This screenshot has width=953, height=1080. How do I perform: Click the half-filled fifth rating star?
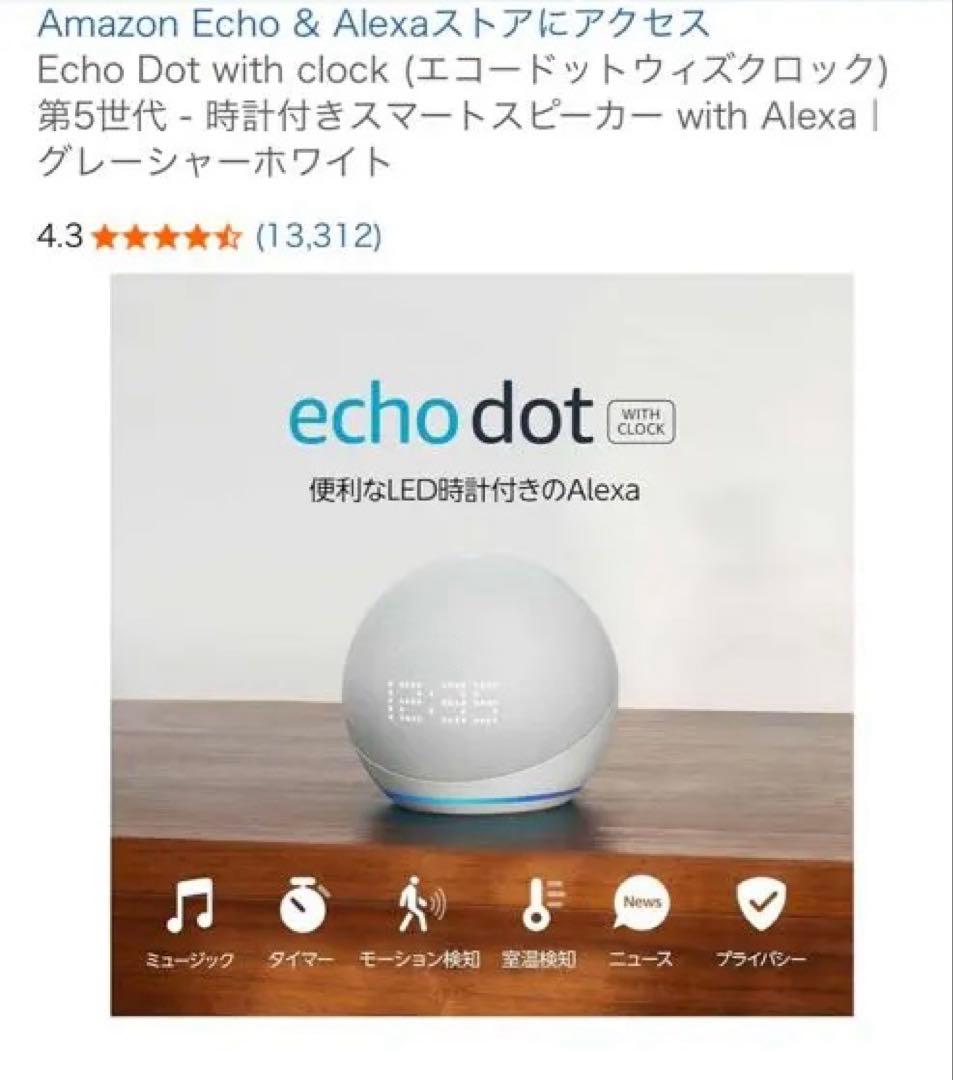click(227, 237)
